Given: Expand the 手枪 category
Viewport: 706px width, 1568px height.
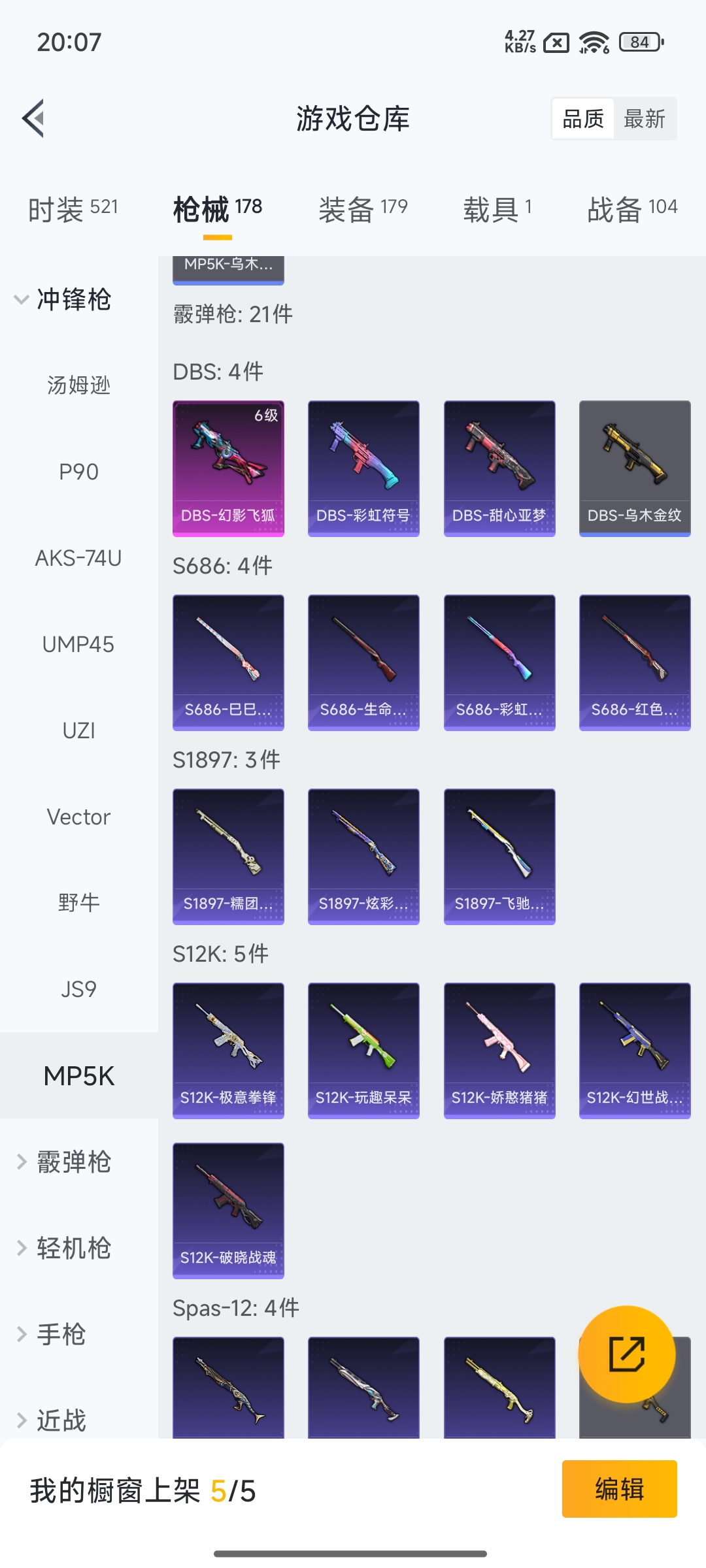Looking at the screenshot, I should (52, 1334).
